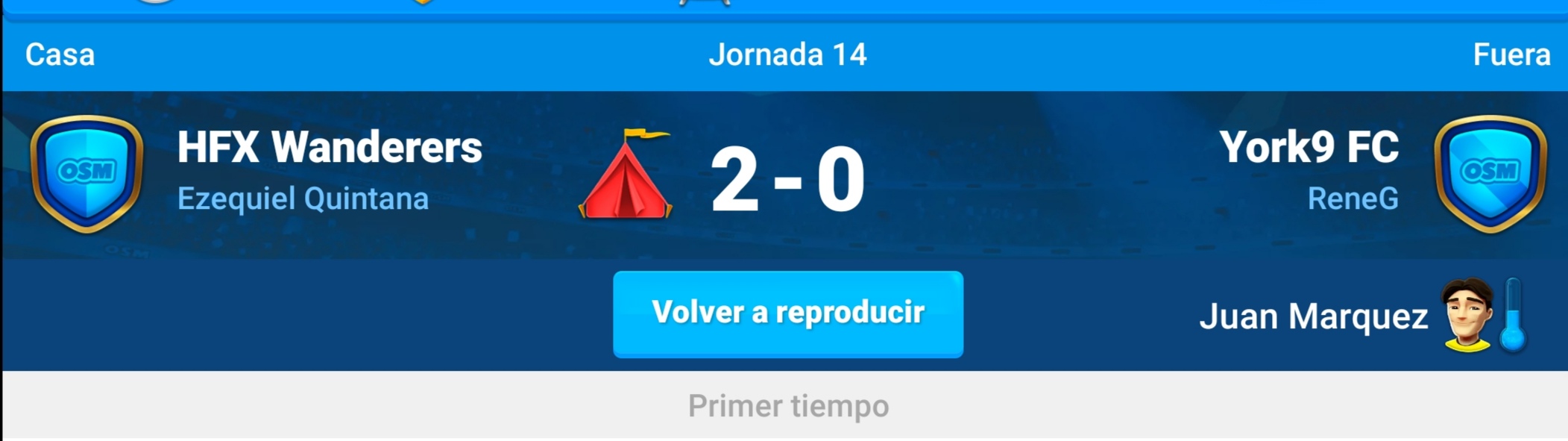Open York9 FC team crest
Image resolution: width=1568 pixels, height=441 pixels.
click(x=1489, y=174)
